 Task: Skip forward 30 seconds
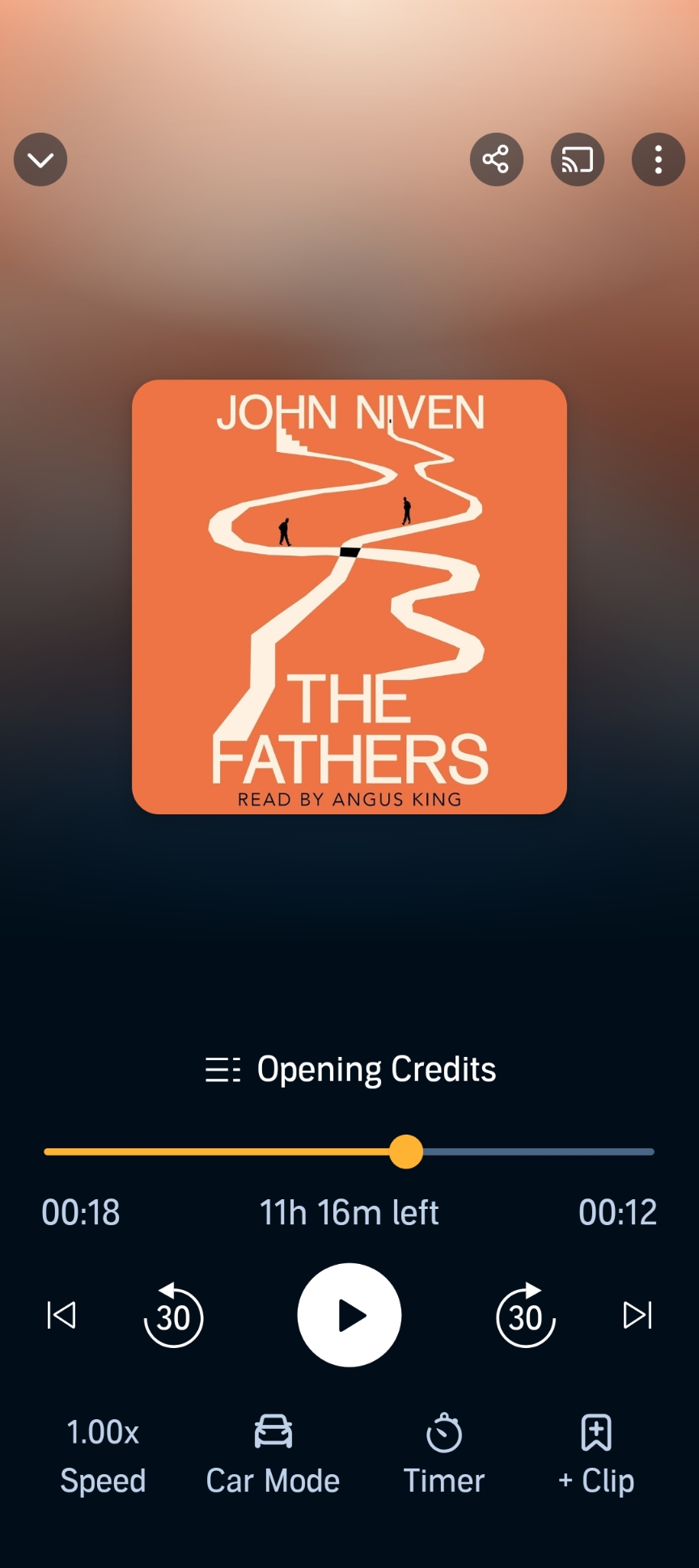pos(526,1316)
